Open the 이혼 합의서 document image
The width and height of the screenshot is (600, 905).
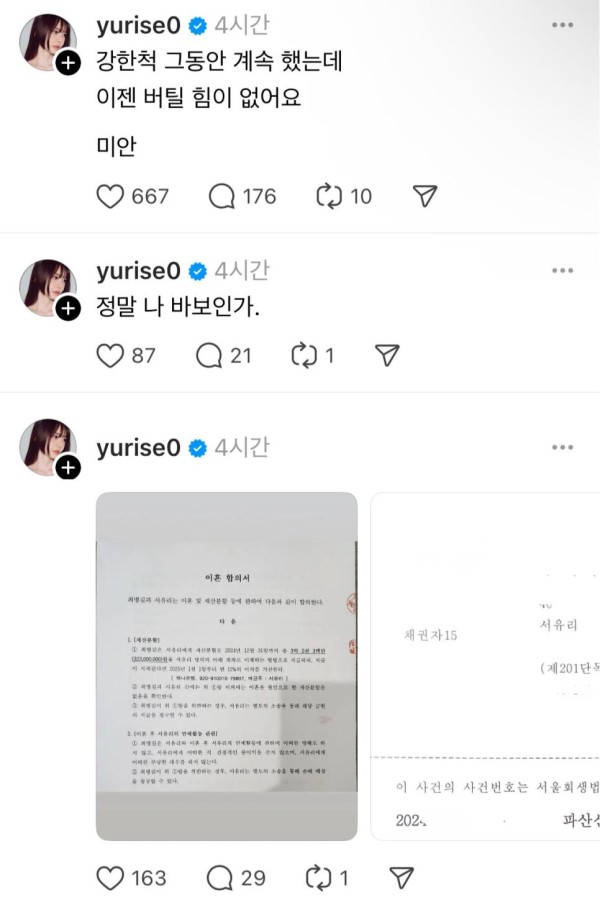(x=226, y=665)
